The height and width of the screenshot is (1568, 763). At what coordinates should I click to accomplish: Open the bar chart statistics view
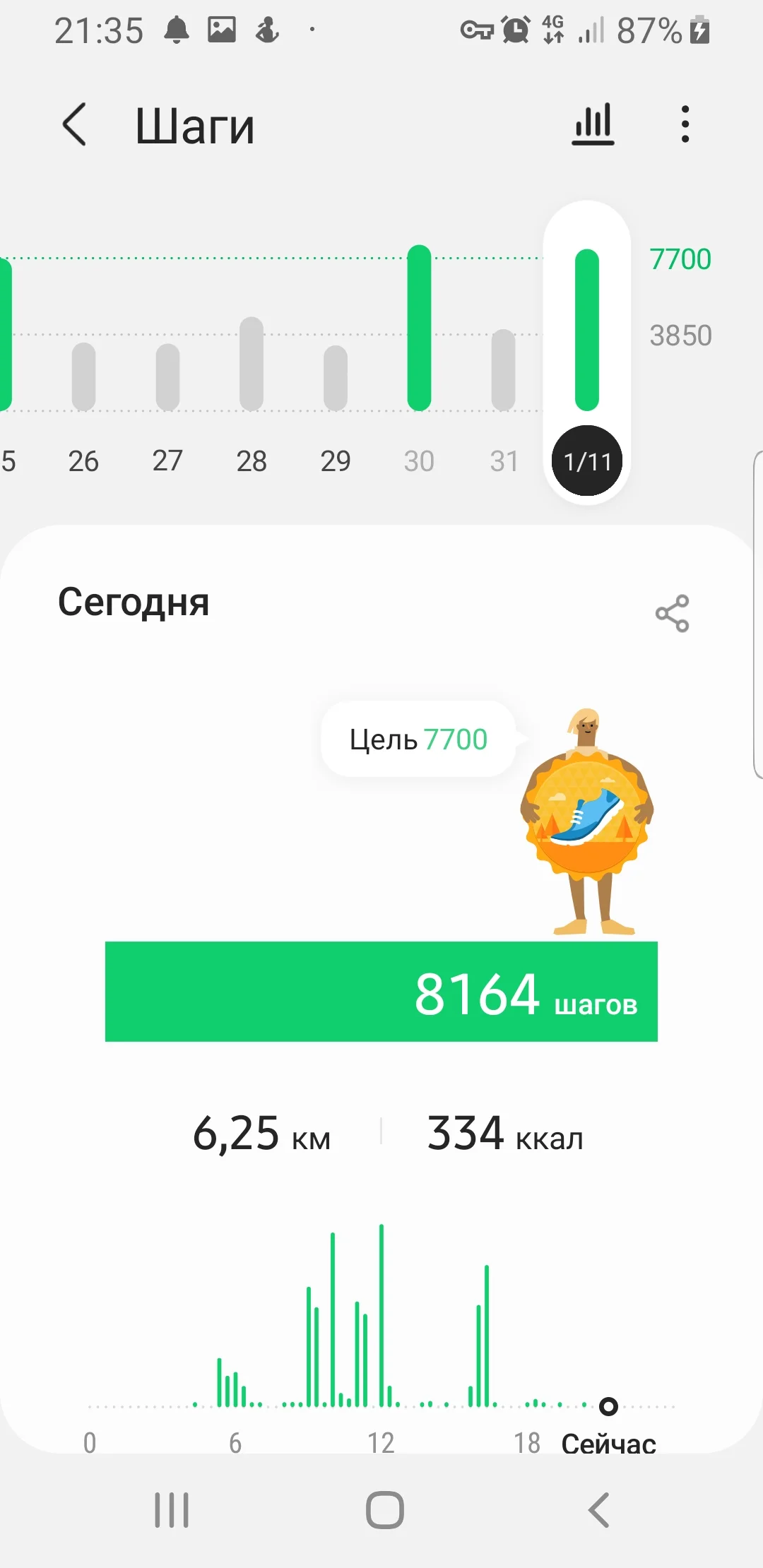pos(592,124)
